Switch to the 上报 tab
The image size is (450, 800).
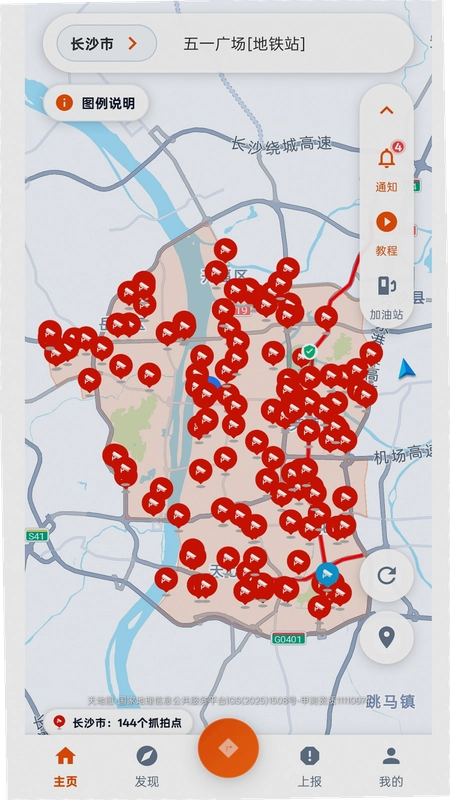click(310, 766)
